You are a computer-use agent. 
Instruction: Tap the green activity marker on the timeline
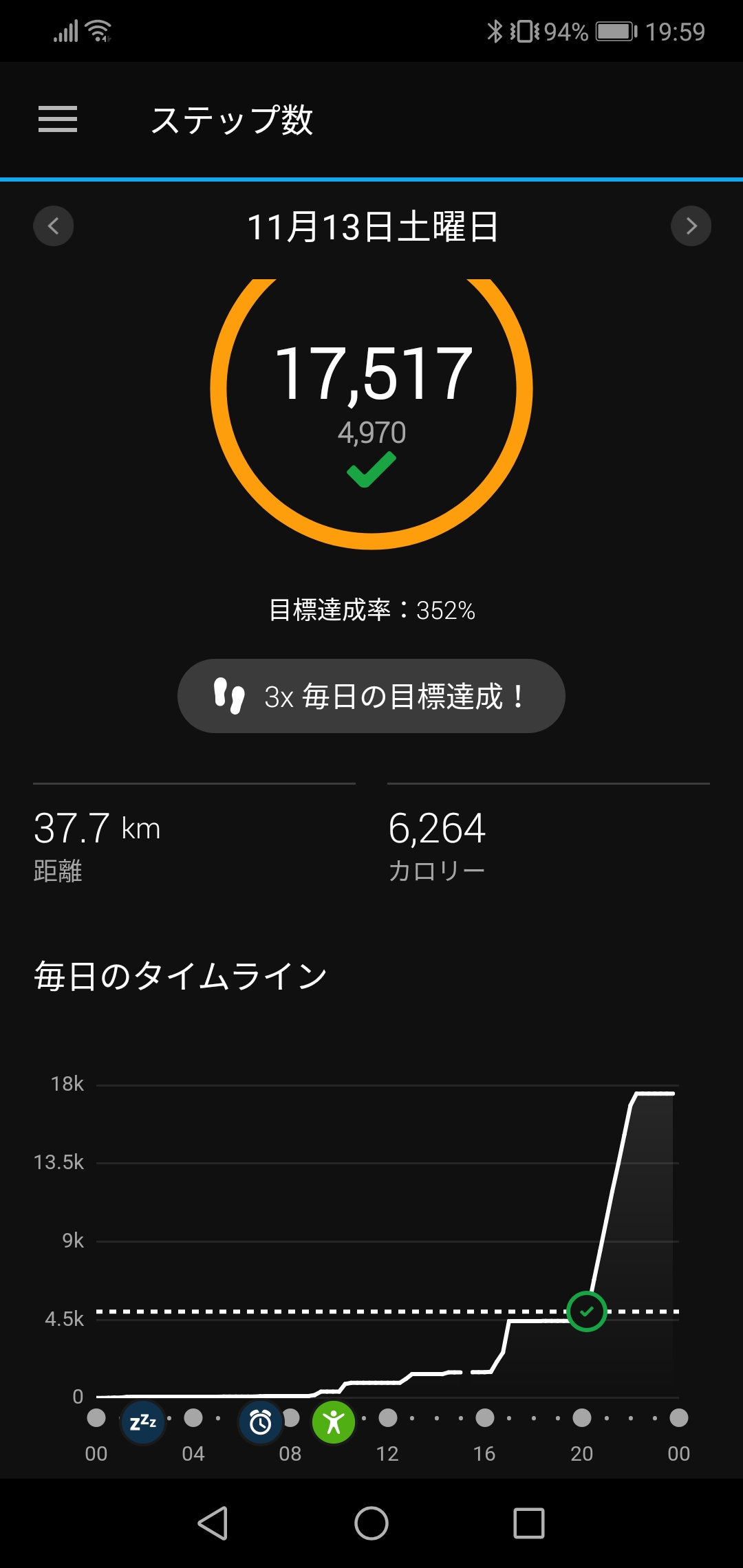(x=334, y=1422)
